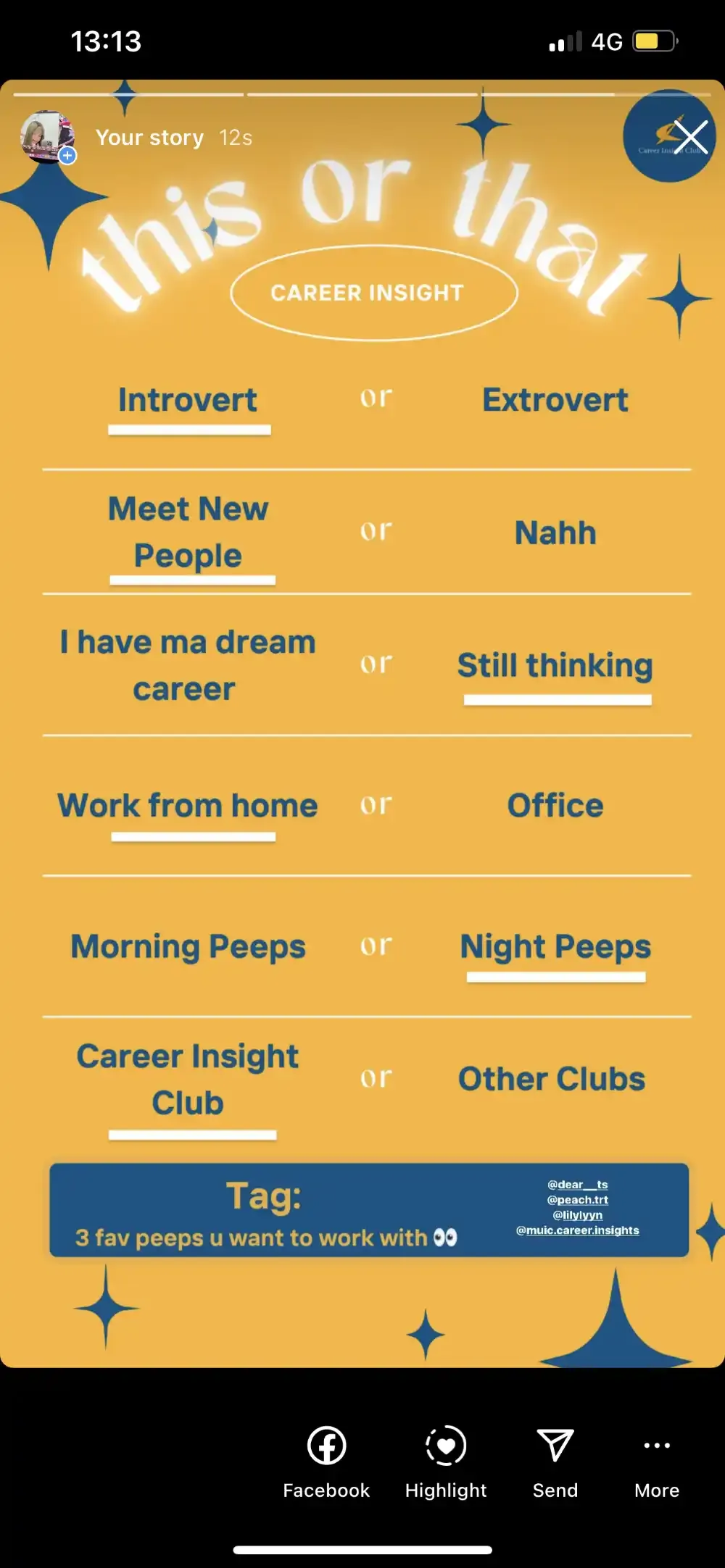Open the @peach.trt tagged profile
725x1568 pixels.
tap(578, 1199)
